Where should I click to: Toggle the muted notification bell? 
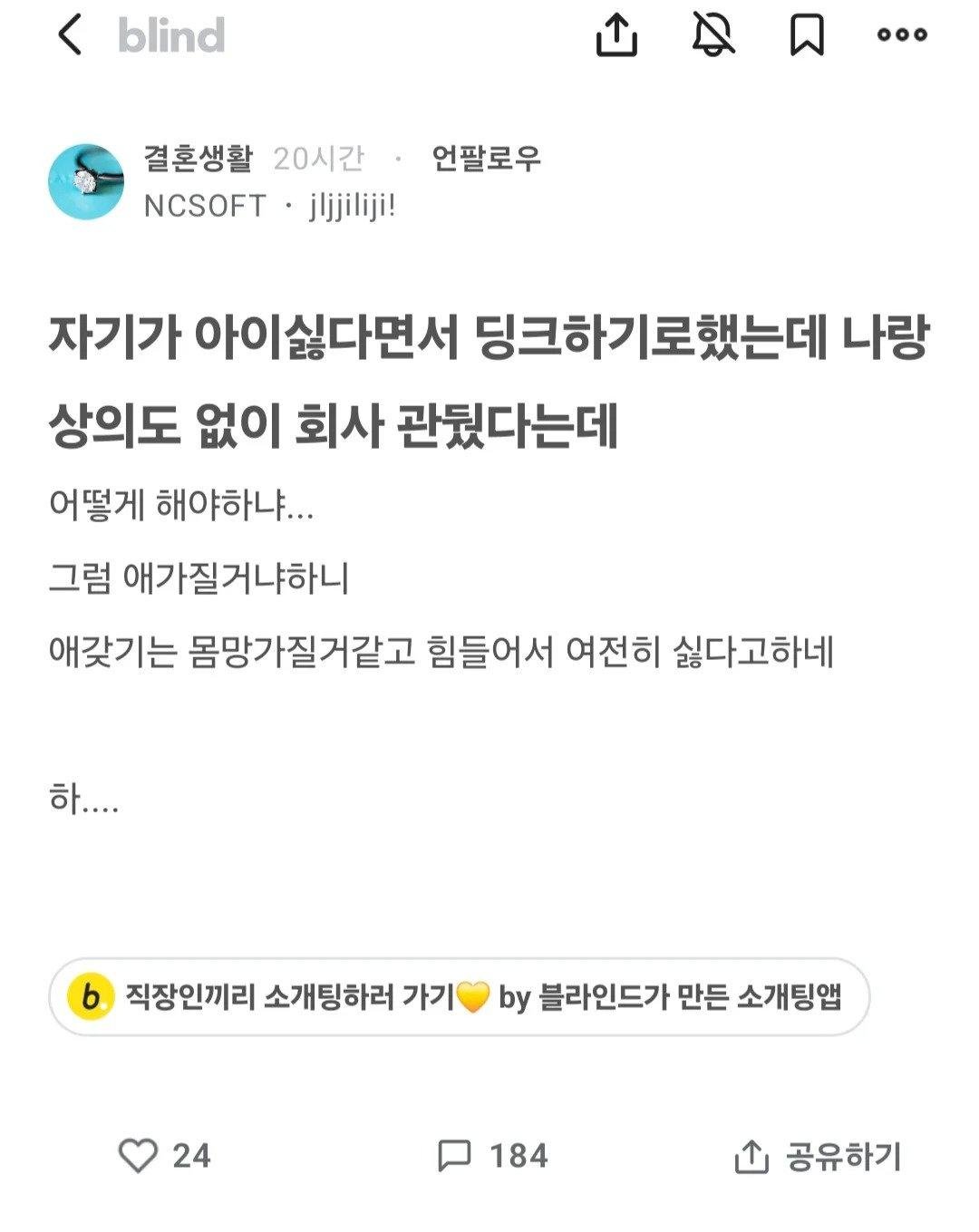[713, 36]
